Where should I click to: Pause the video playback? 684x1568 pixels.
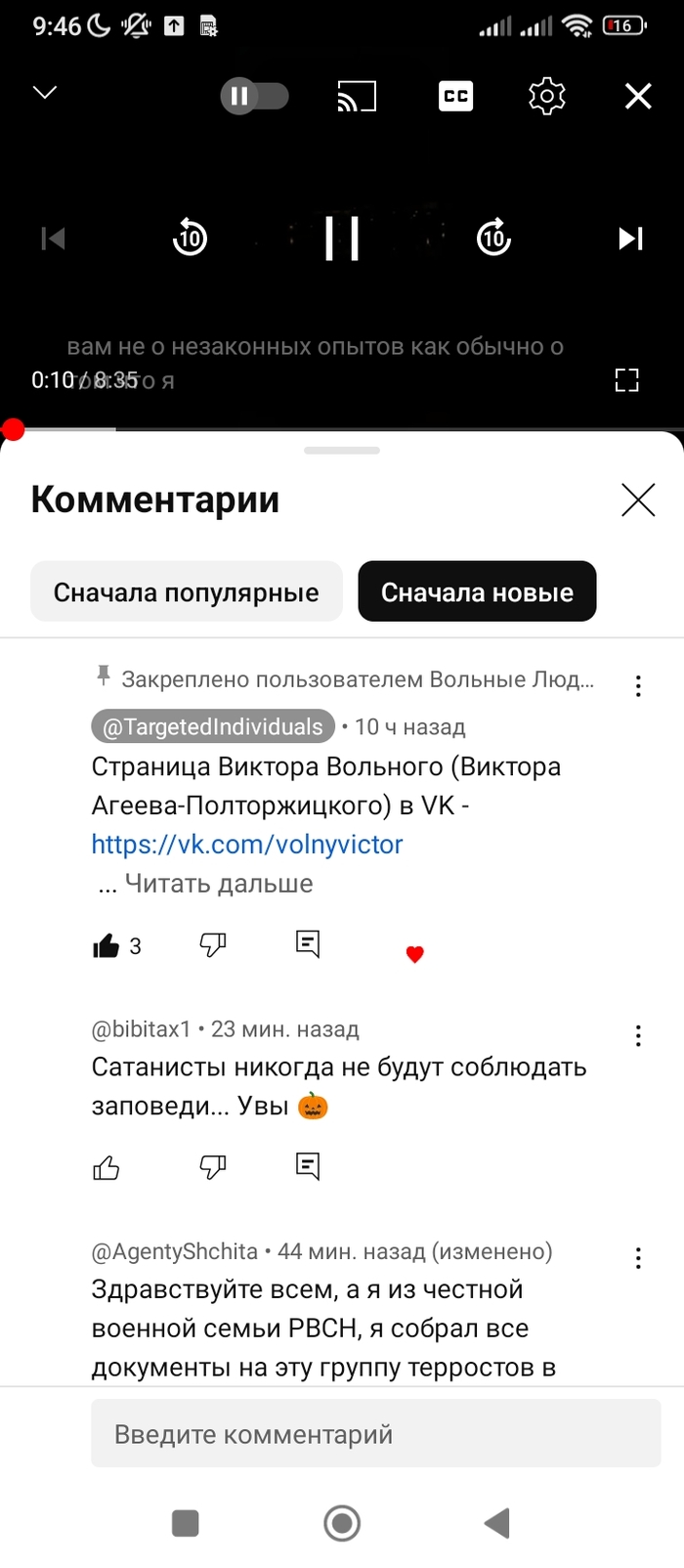click(342, 238)
